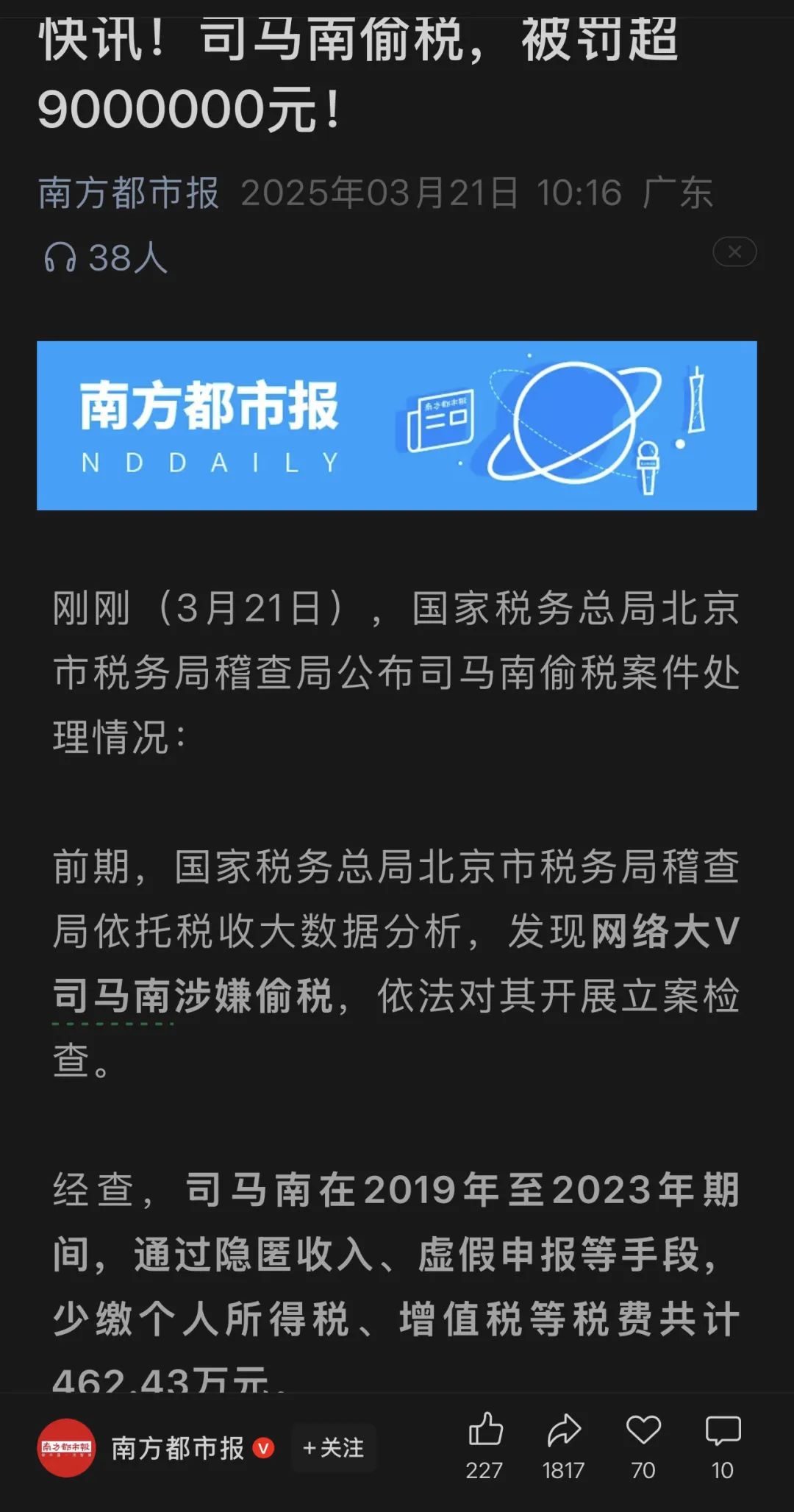Dismiss the listening bar with the X
Screen dimensions: 794x1512
[x=734, y=252]
